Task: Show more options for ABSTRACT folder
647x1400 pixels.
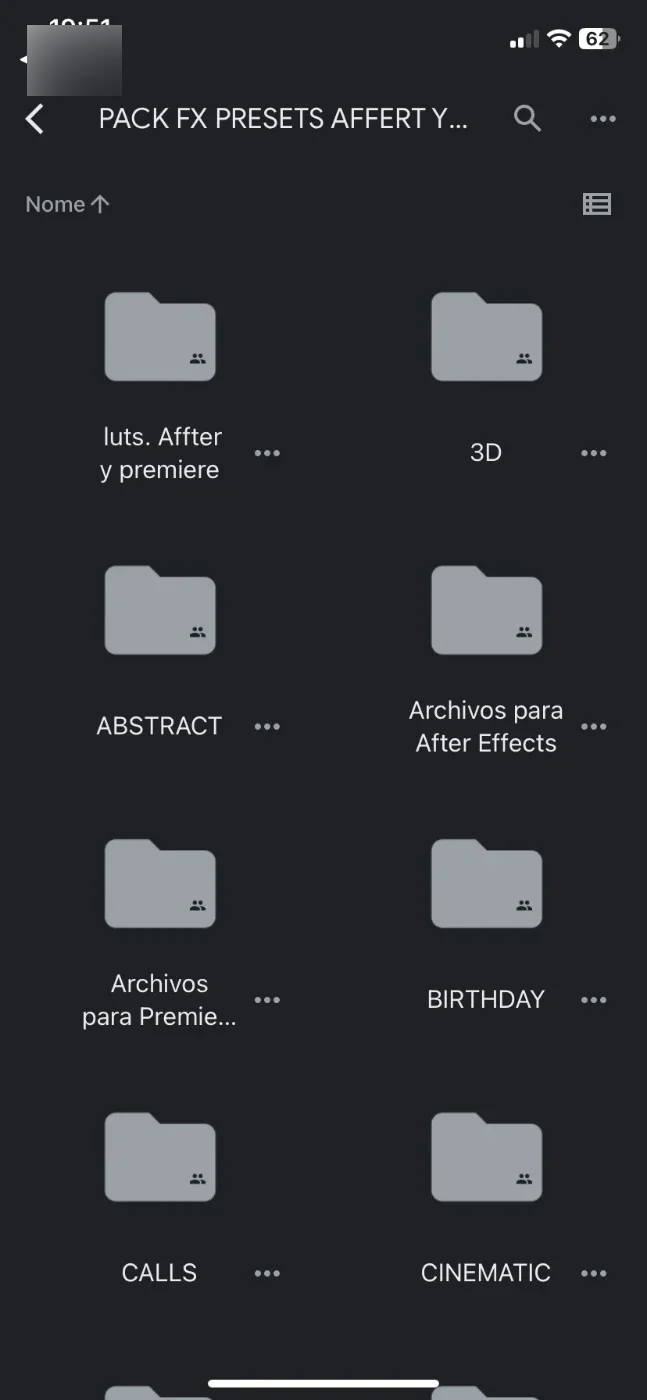Action: point(267,726)
